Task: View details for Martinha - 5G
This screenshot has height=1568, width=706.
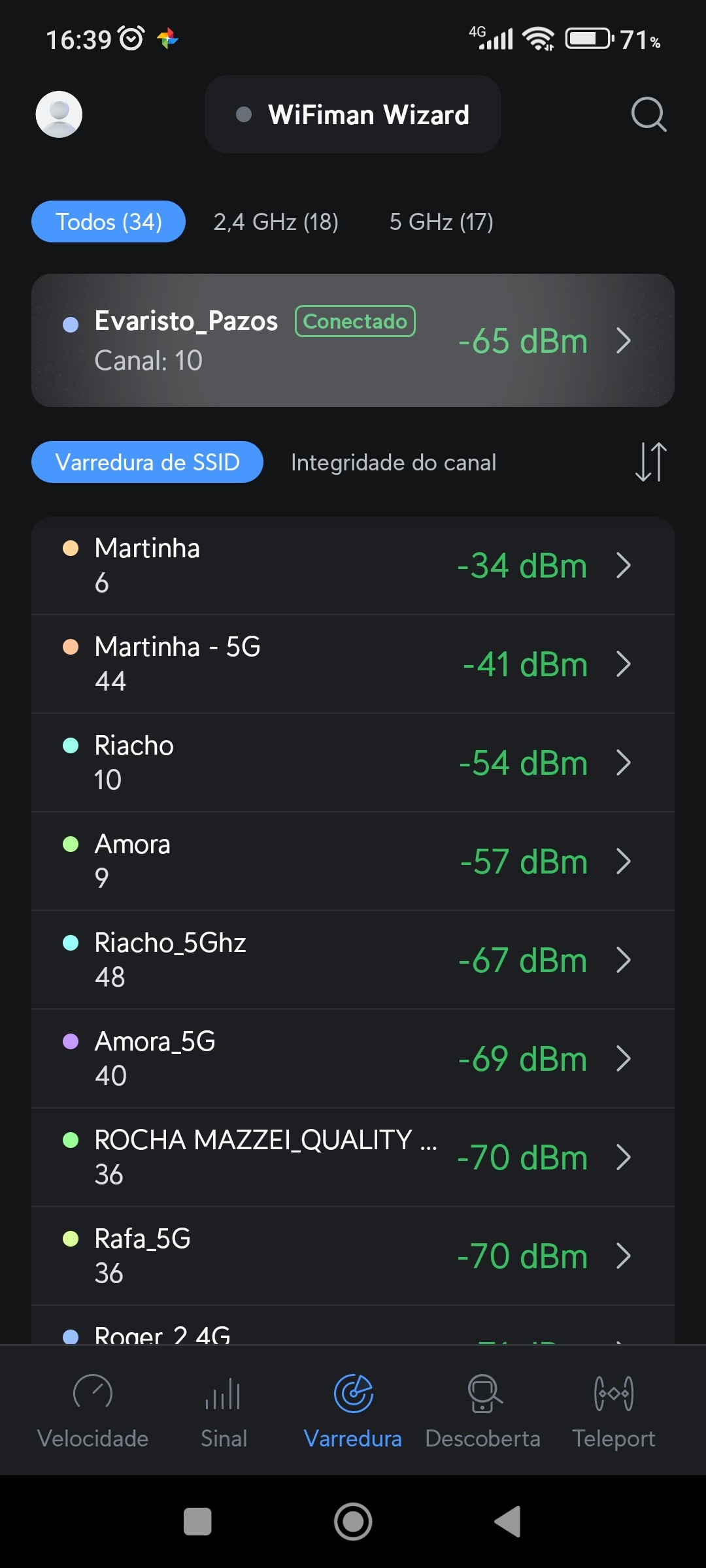Action: [x=353, y=664]
